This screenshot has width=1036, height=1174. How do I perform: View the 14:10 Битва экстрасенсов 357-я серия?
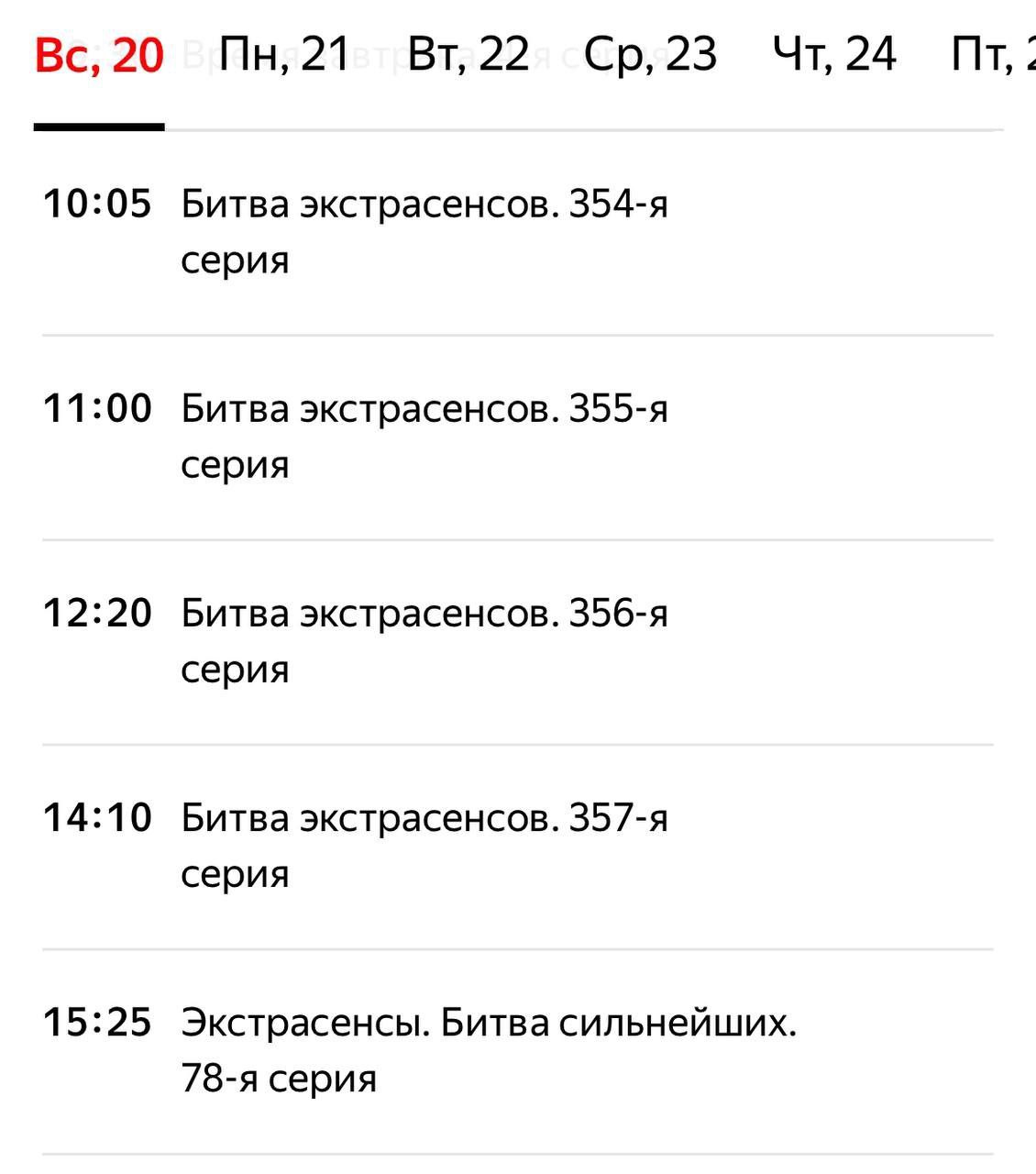424,845
